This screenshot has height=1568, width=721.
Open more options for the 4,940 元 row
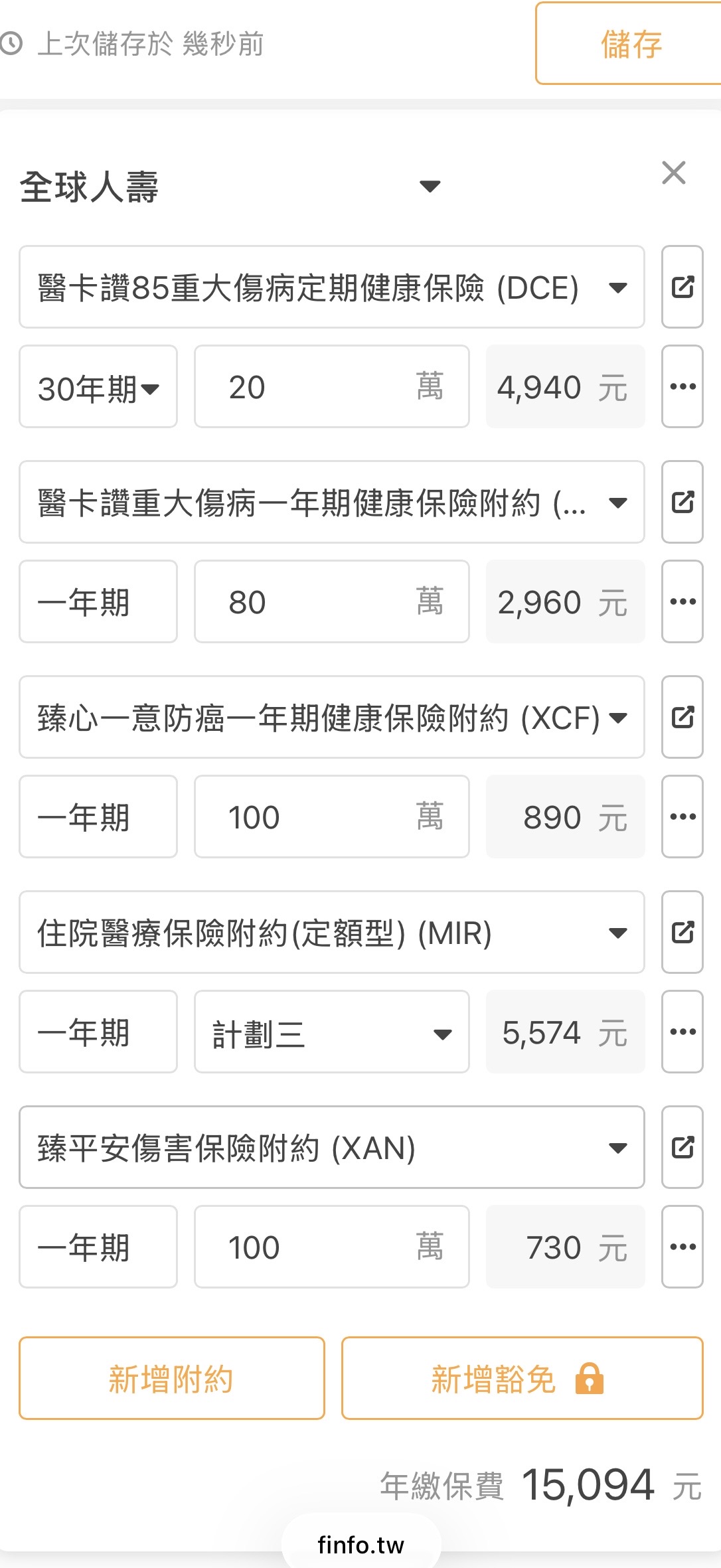pos(682,387)
